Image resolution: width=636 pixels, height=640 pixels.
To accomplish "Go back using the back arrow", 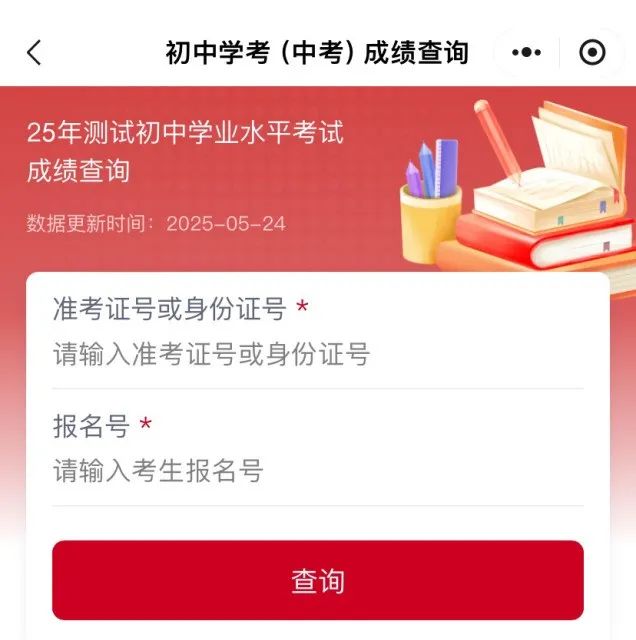I will coord(34,53).
